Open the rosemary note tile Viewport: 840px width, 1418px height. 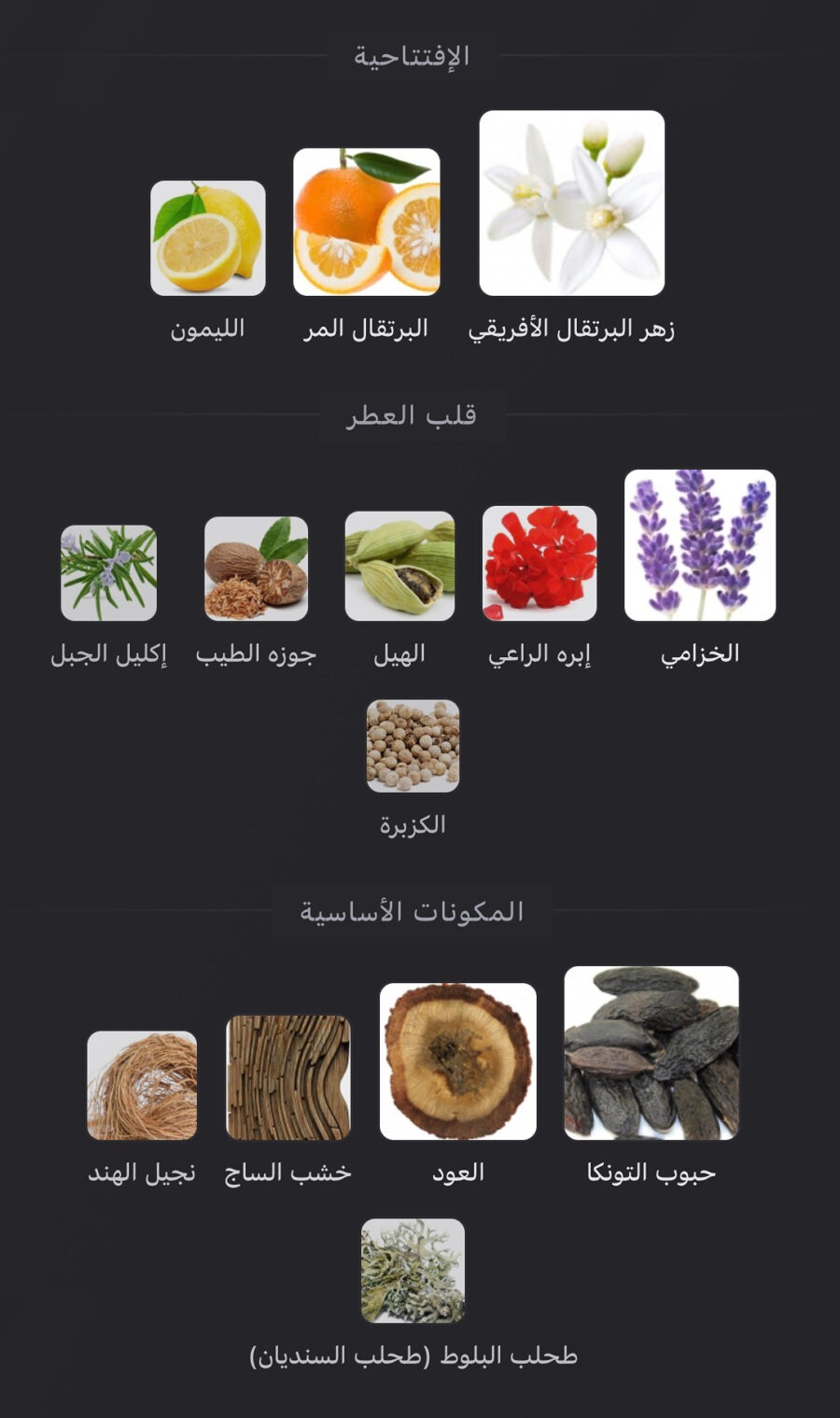click(108, 572)
